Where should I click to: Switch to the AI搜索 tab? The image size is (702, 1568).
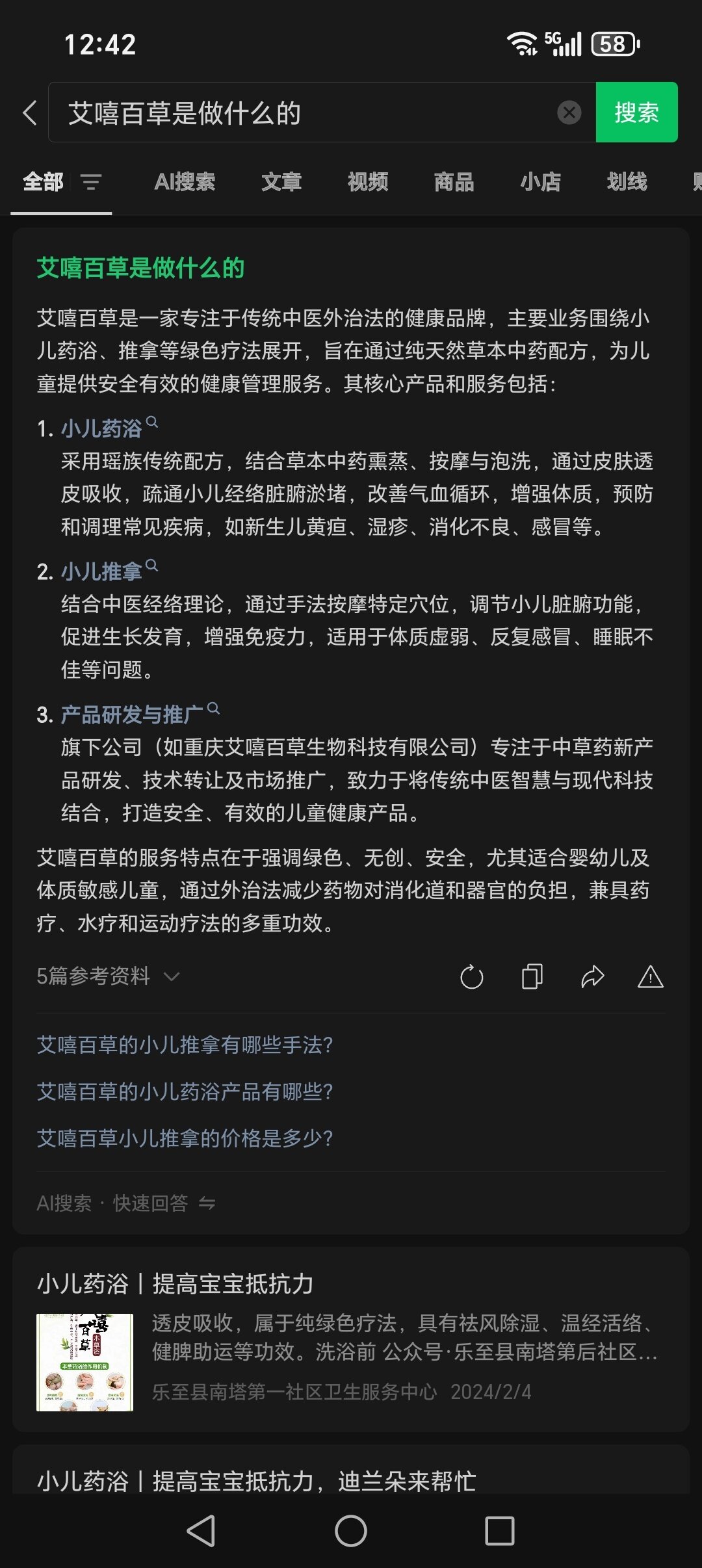(x=185, y=182)
